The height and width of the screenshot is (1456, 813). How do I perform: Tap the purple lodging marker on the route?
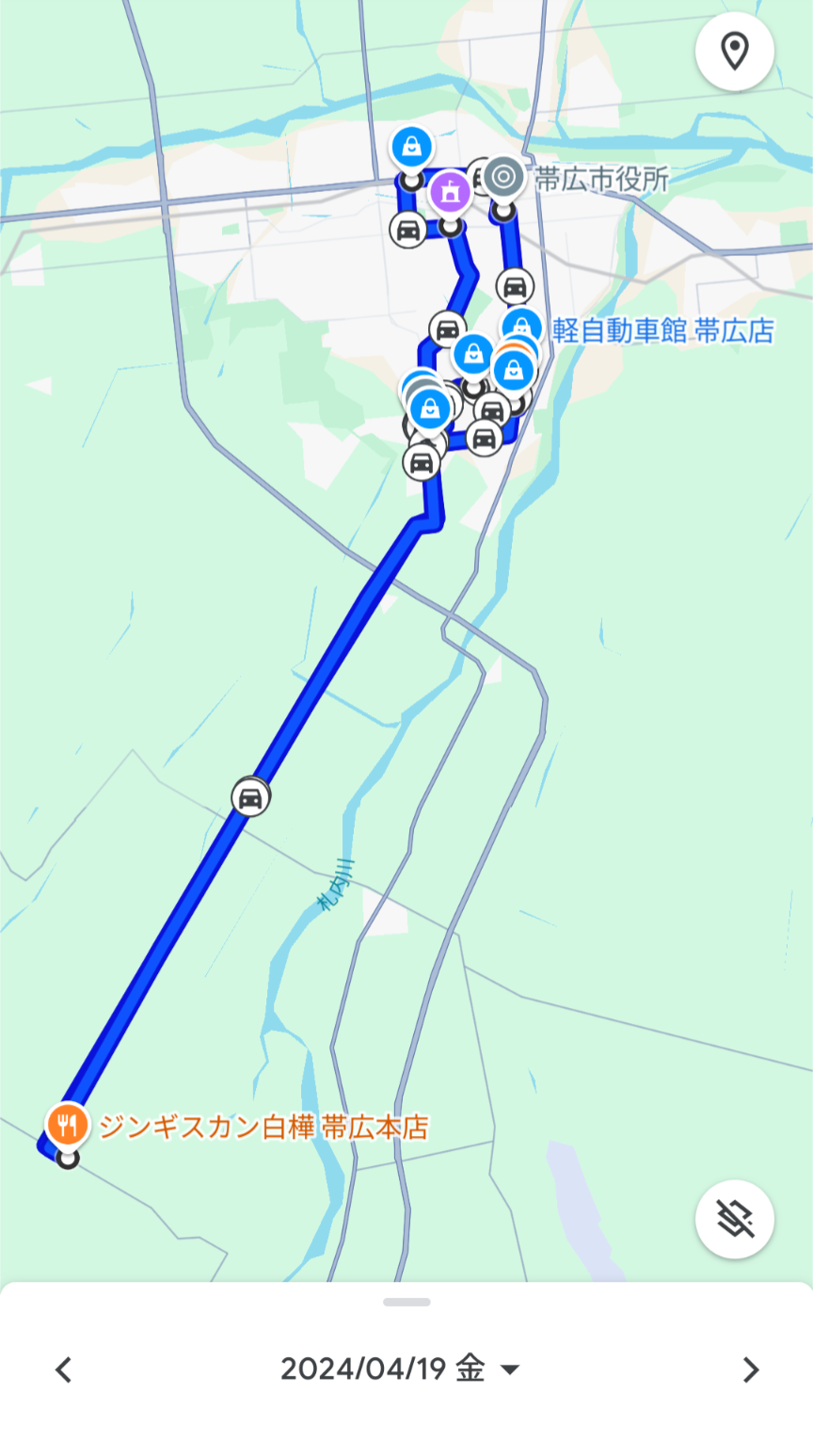(x=450, y=192)
